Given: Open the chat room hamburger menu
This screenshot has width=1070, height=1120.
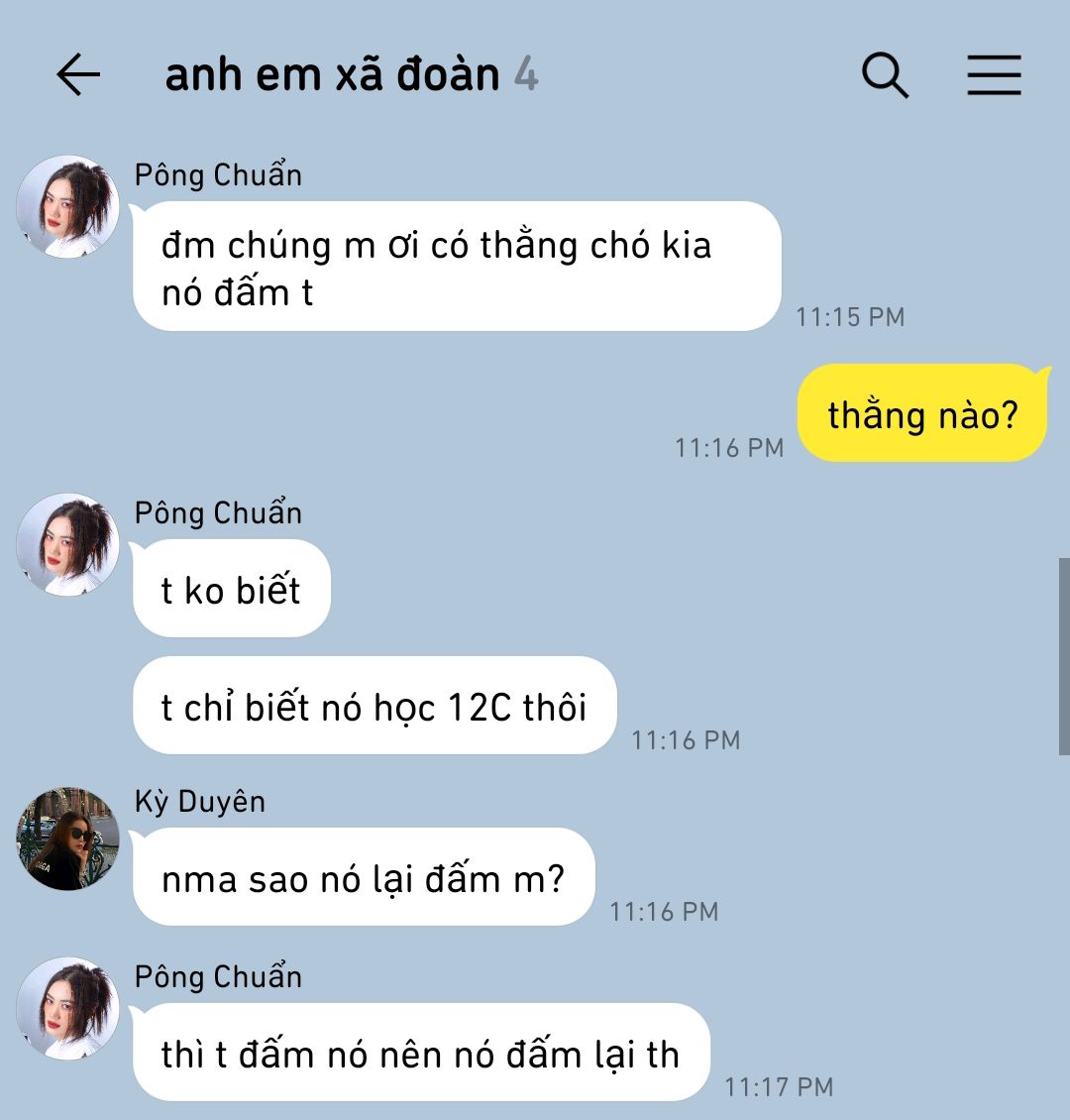Looking at the screenshot, I should pos(993,75).
